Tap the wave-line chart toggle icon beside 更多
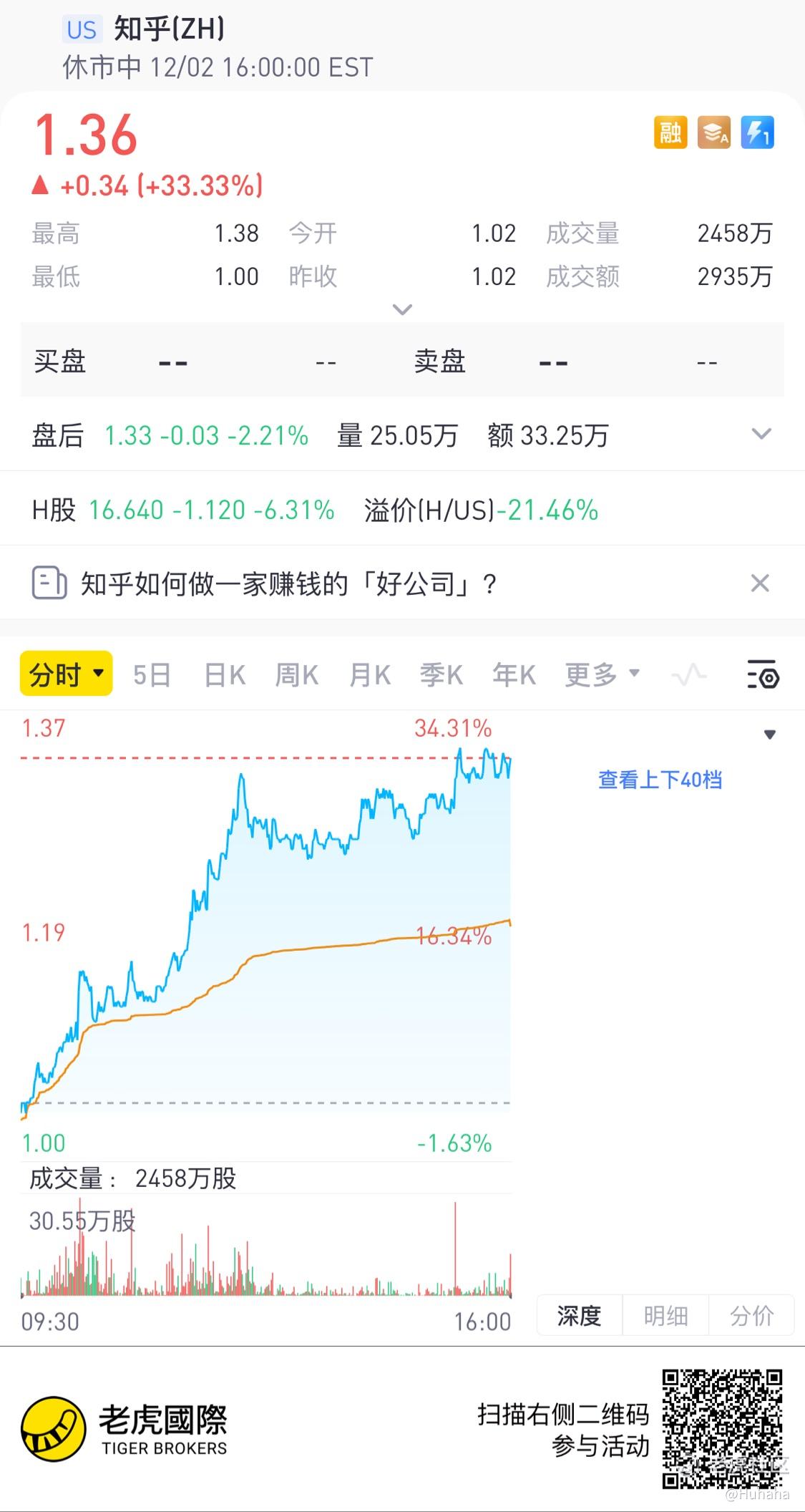This screenshot has width=805, height=1512. (x=689, y=674)
